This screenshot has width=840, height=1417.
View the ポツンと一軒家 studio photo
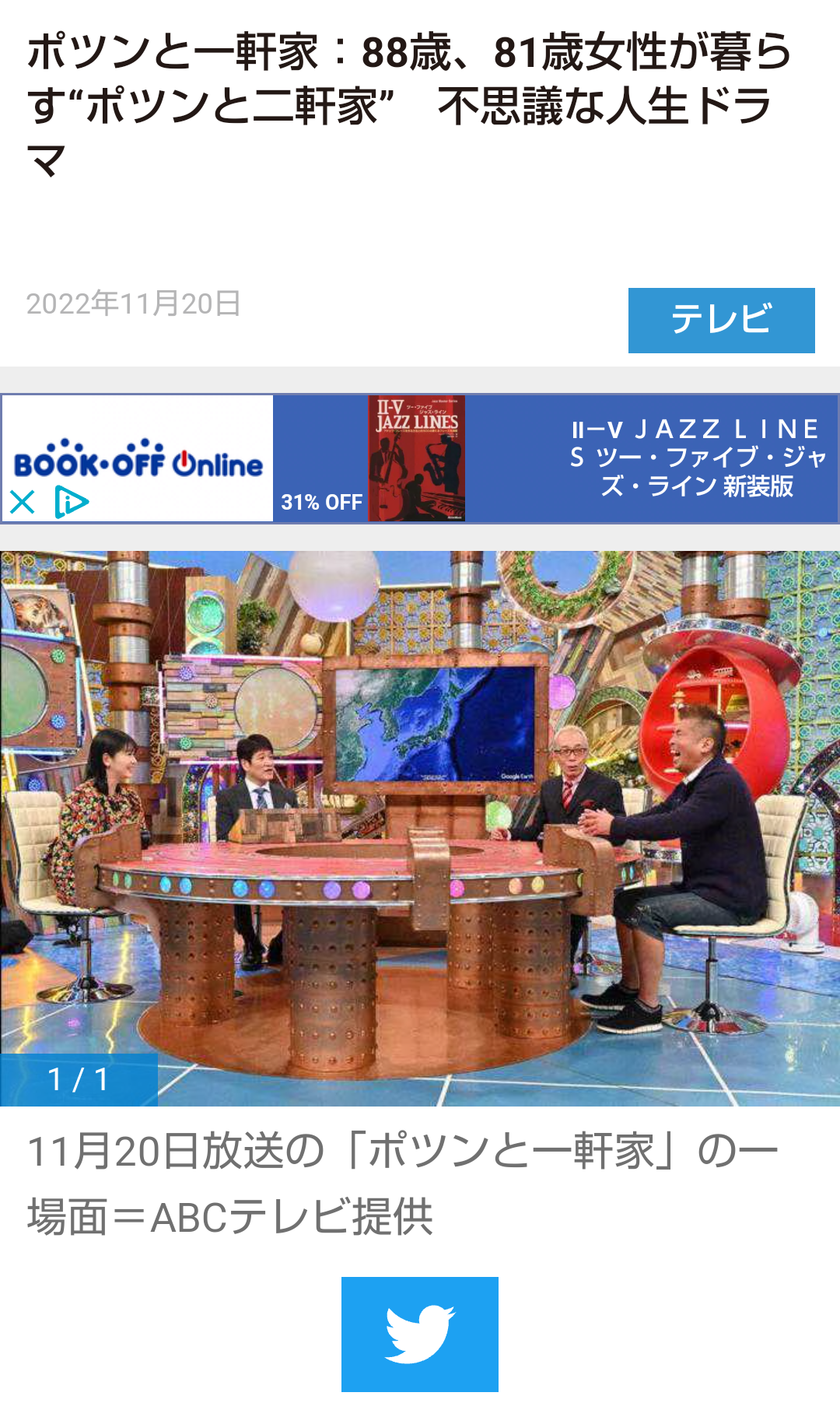(x=420, y=827)
